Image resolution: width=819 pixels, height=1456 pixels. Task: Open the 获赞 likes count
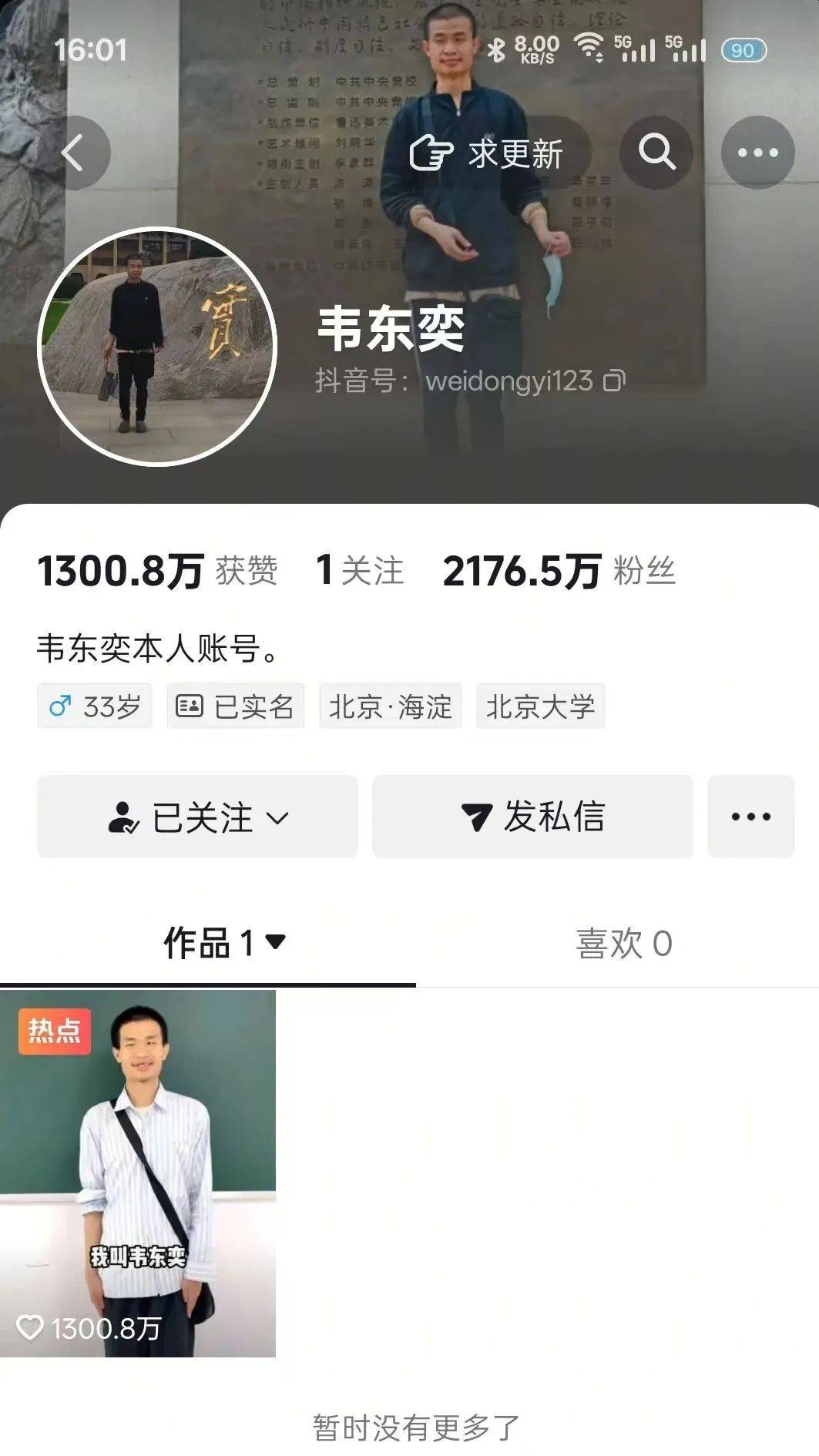[157, 571]
